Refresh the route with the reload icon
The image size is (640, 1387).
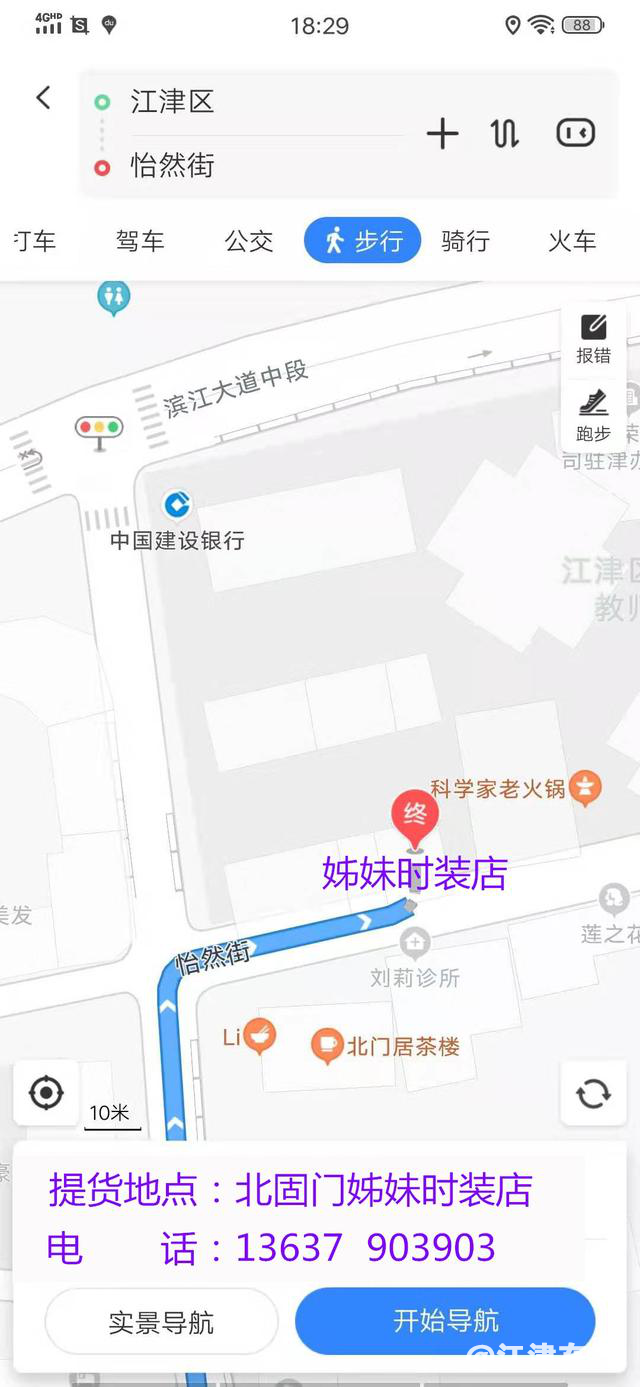coord(593,1093)
